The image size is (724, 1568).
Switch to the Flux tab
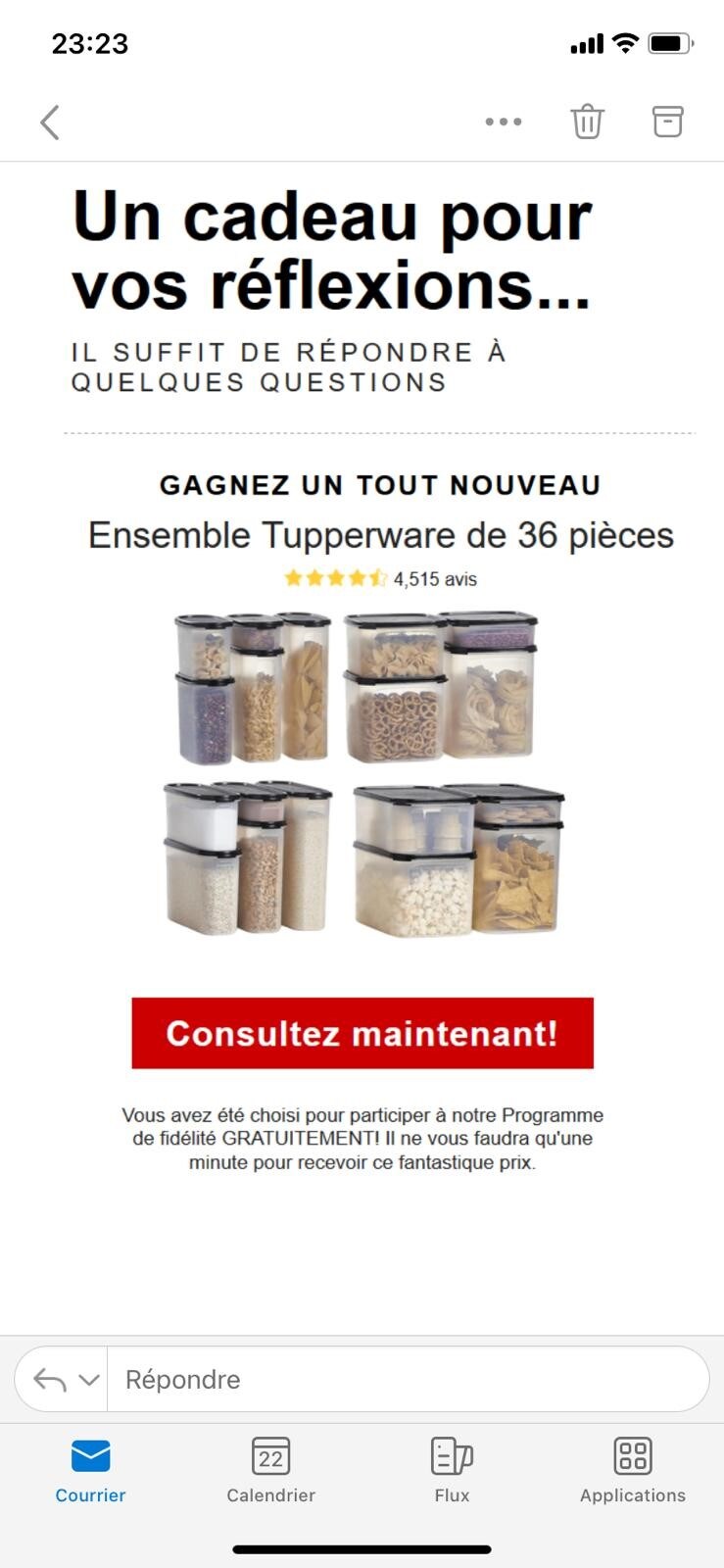452,1469
